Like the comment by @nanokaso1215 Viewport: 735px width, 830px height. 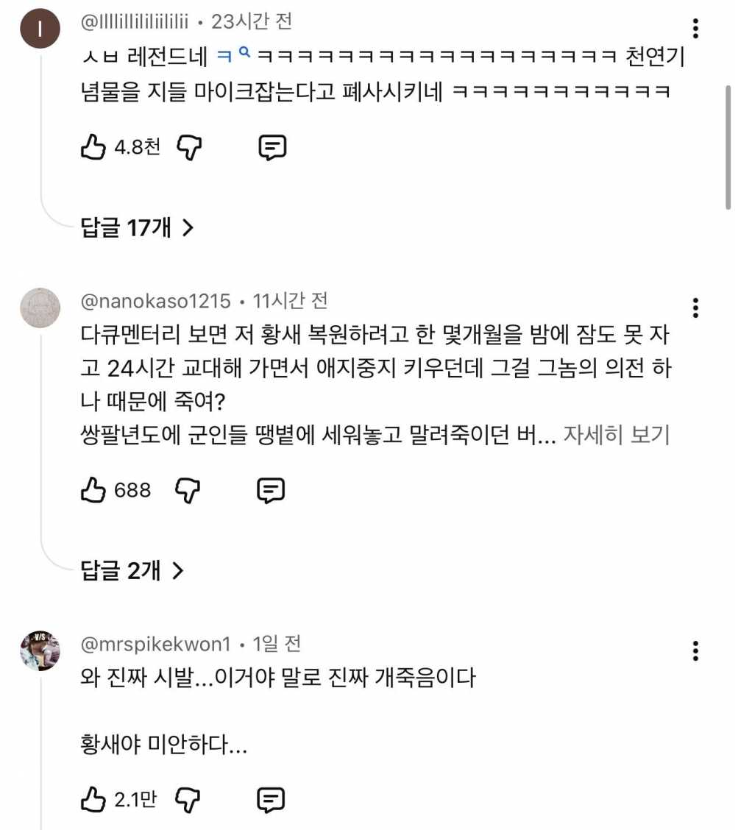pyautogui.click(x=93, y=489)
